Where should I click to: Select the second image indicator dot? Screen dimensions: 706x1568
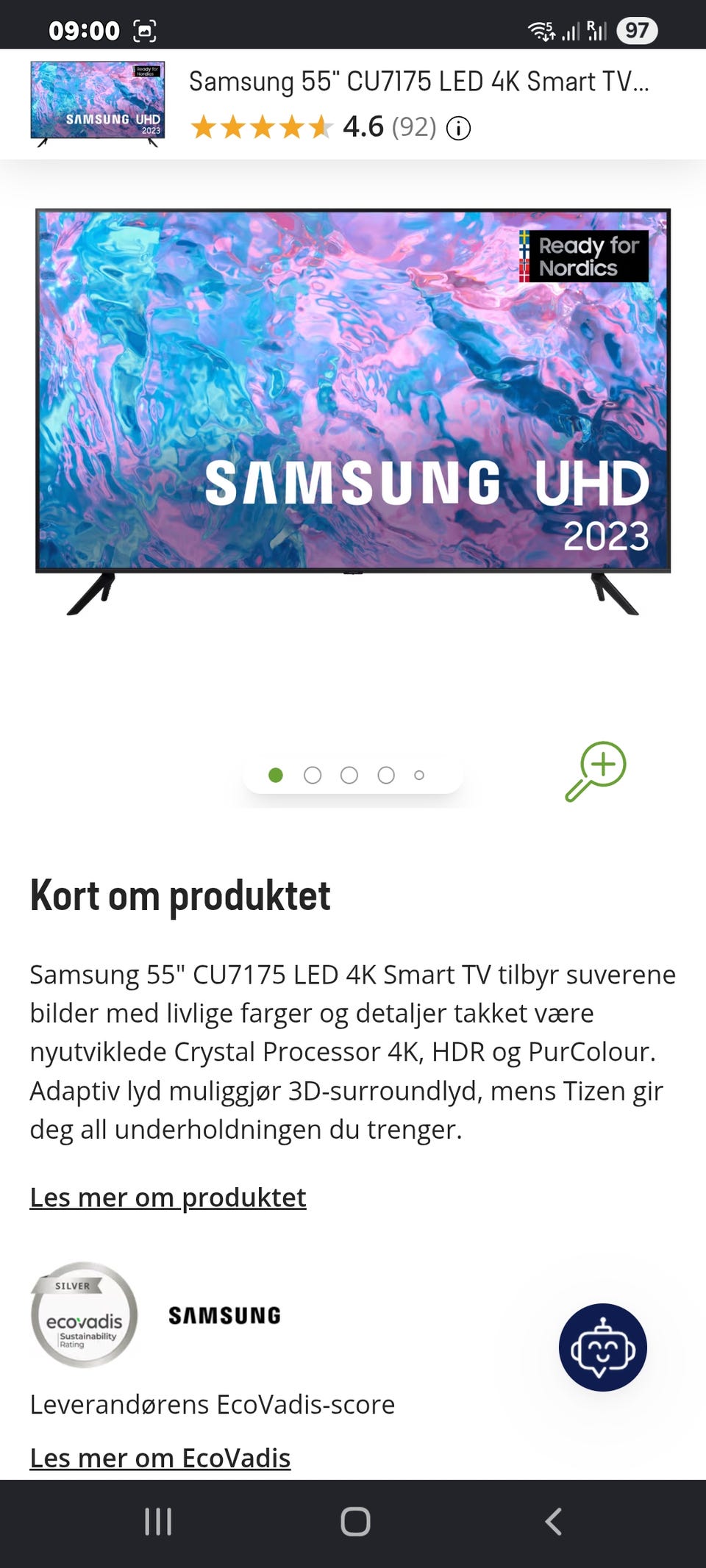[x=313, y=775]
